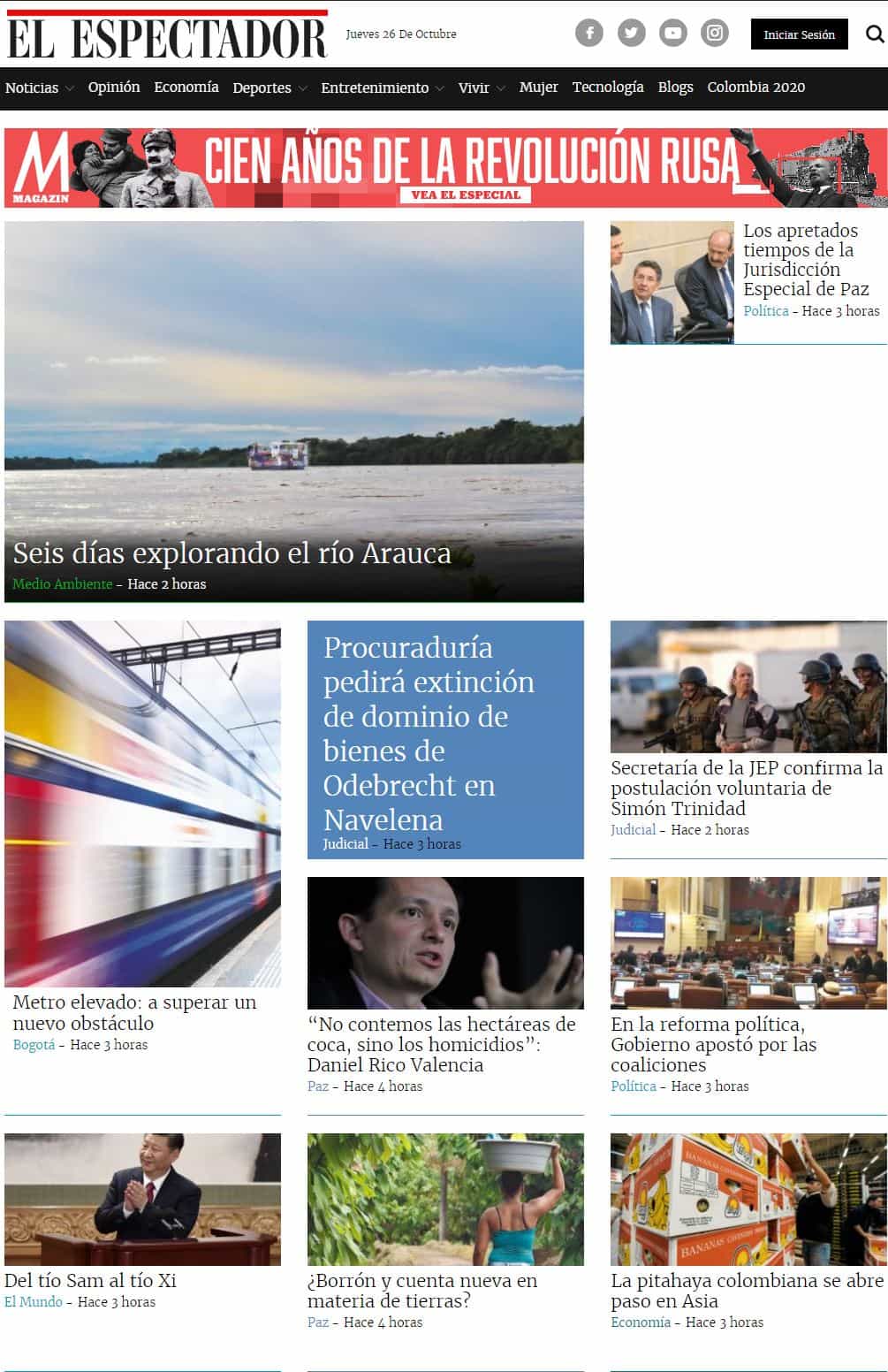
Task: View 'Del tío Sam al tío Xi'
Action: click(90, 1280)
